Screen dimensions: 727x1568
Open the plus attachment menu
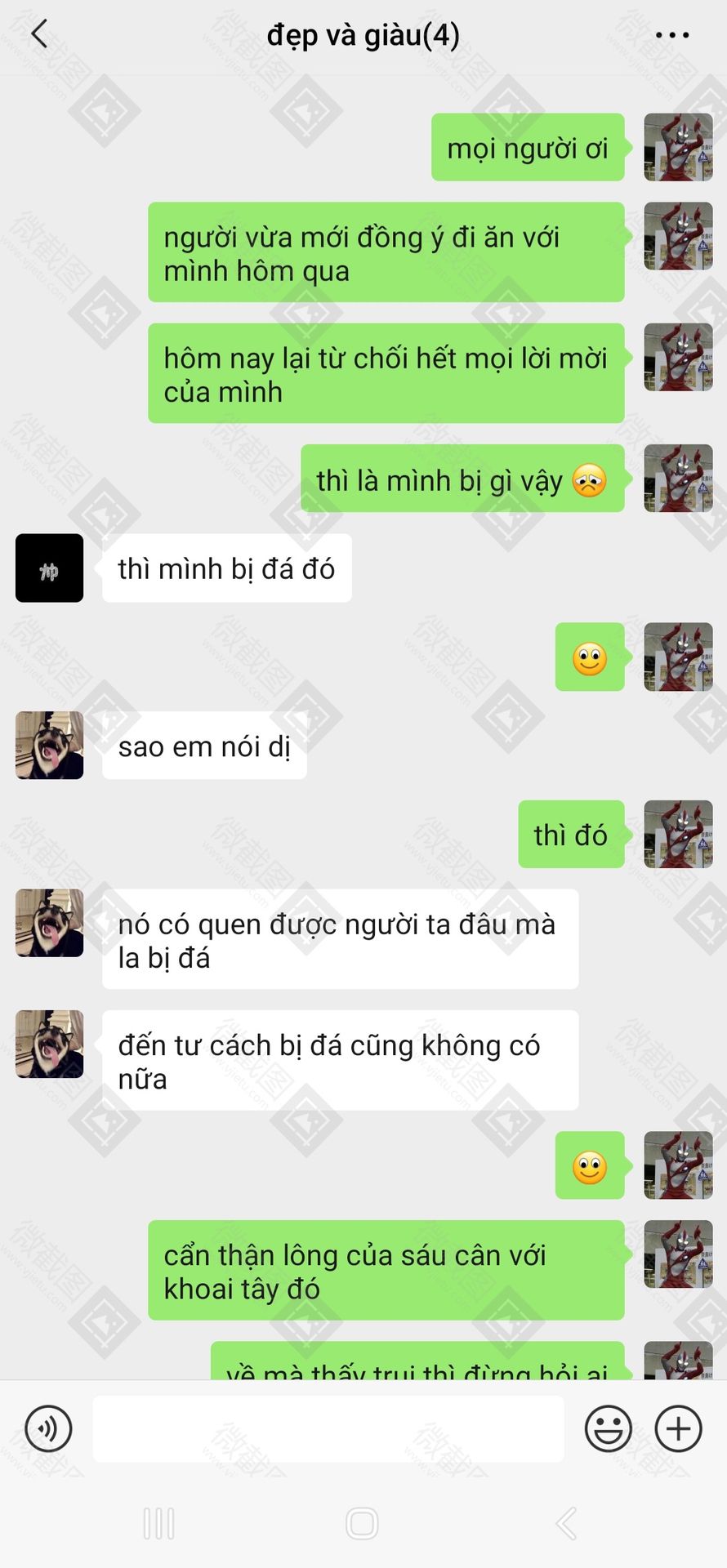pyautogui.click(x=679, y=1428)
